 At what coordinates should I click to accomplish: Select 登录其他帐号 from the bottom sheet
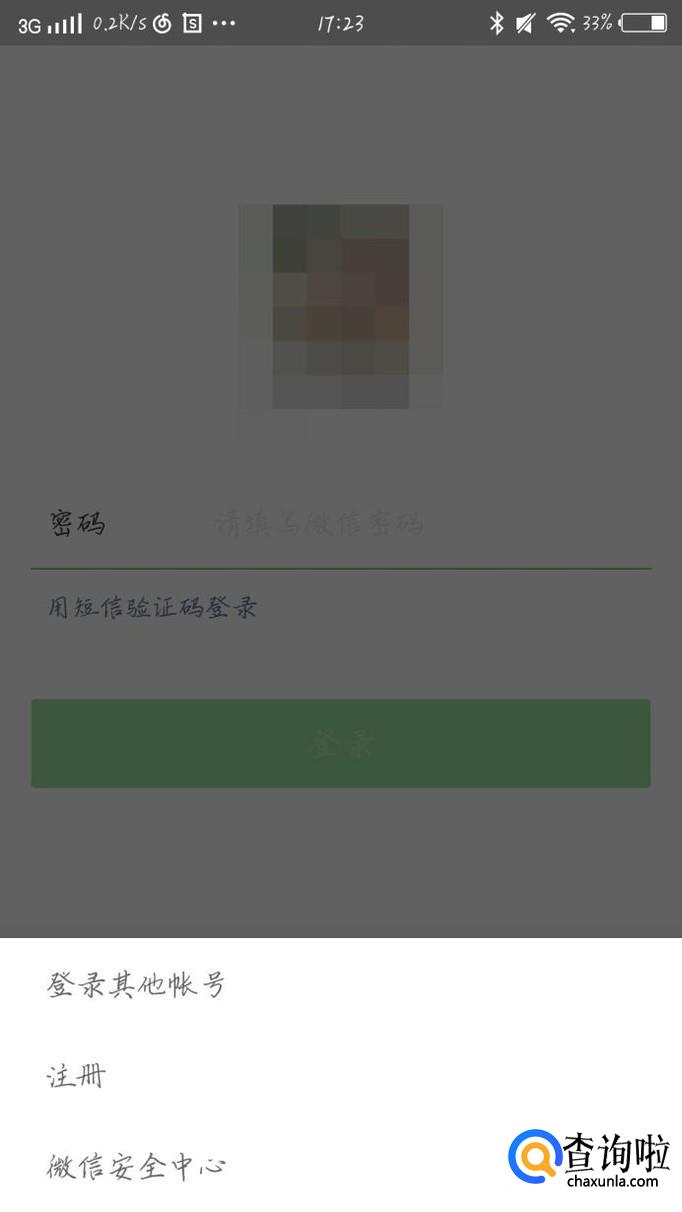(136, 985)
